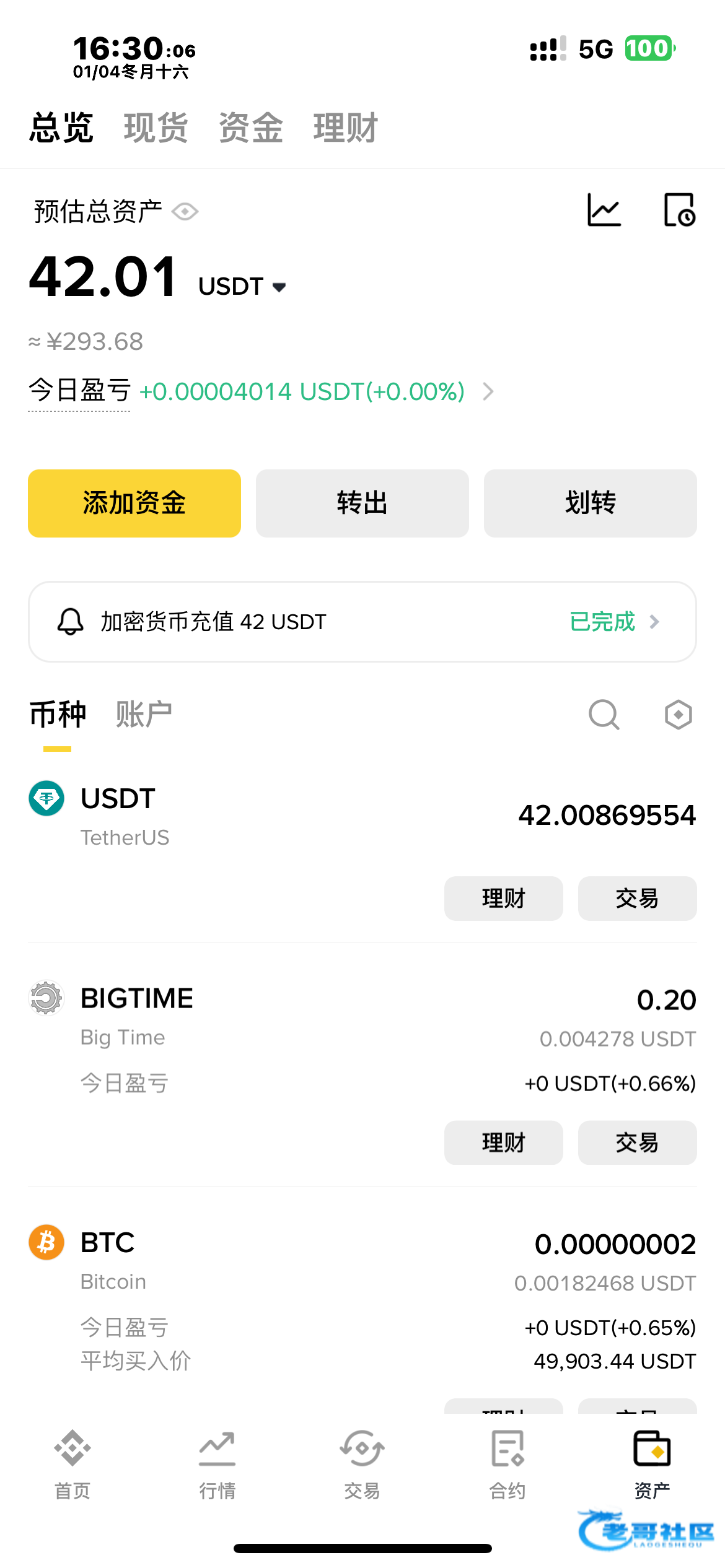Go to the 首页 tab
The width and height of the screenshot is (725, 1568).
pos(72,1464)
